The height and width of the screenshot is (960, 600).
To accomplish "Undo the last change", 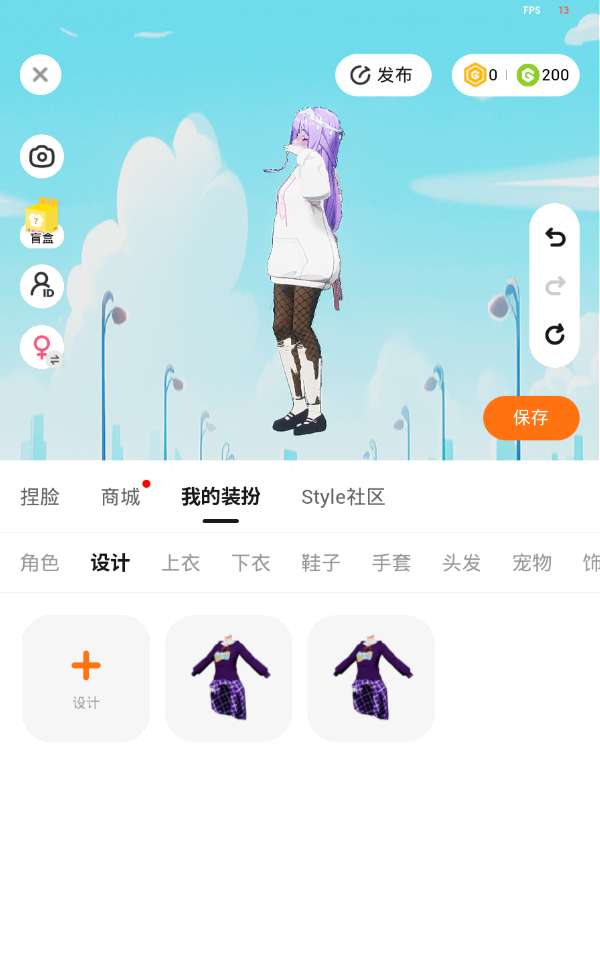I will (555, 237).
